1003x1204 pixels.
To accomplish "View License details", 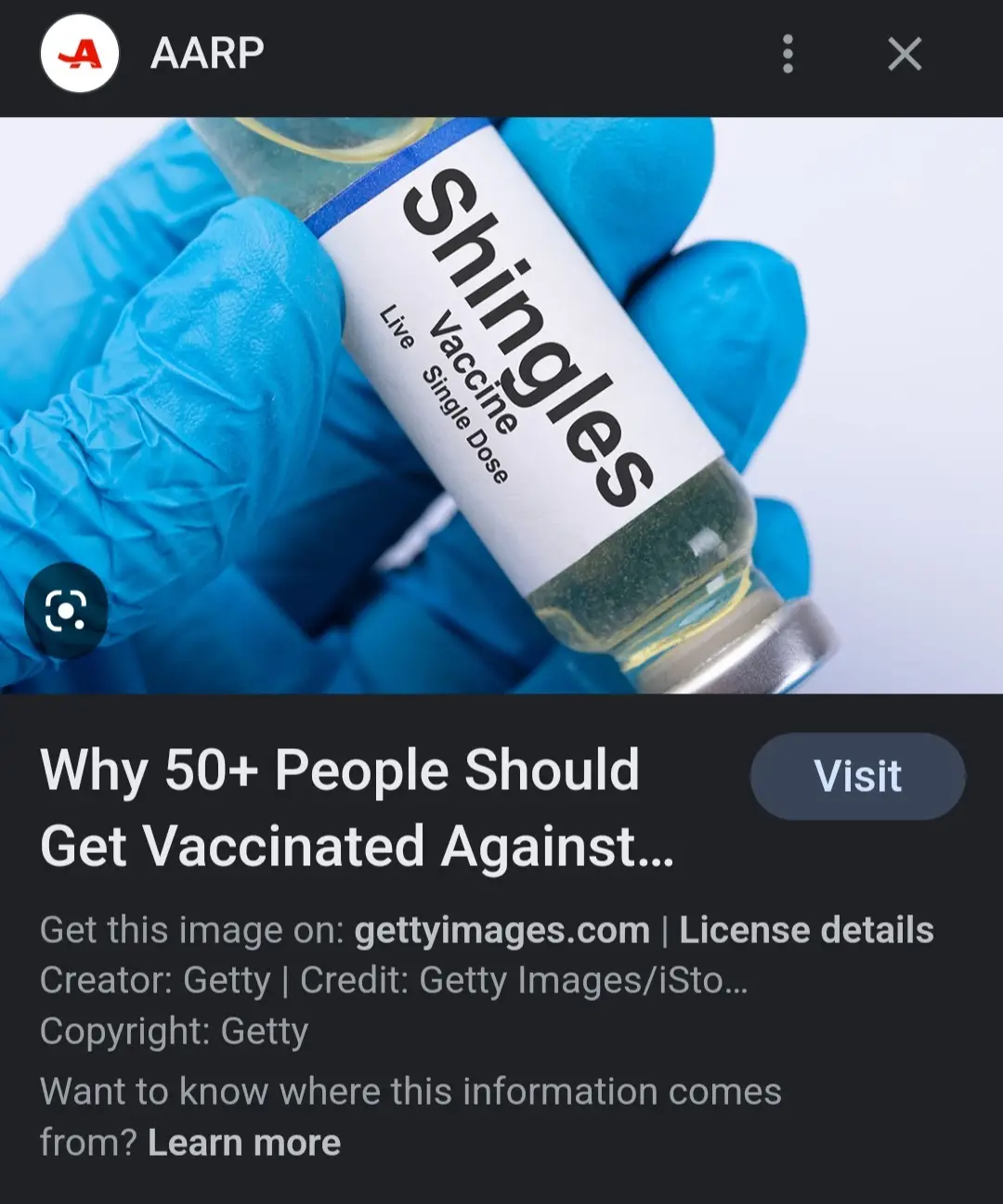I will coord(806,930).
